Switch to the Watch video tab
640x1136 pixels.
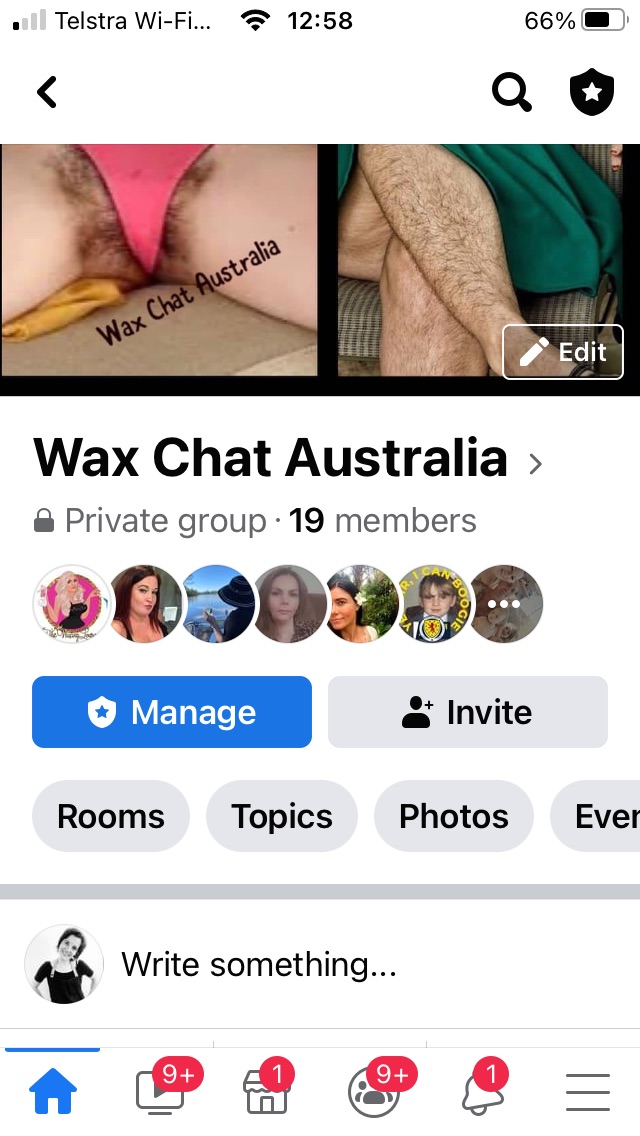coord(160,1092)
